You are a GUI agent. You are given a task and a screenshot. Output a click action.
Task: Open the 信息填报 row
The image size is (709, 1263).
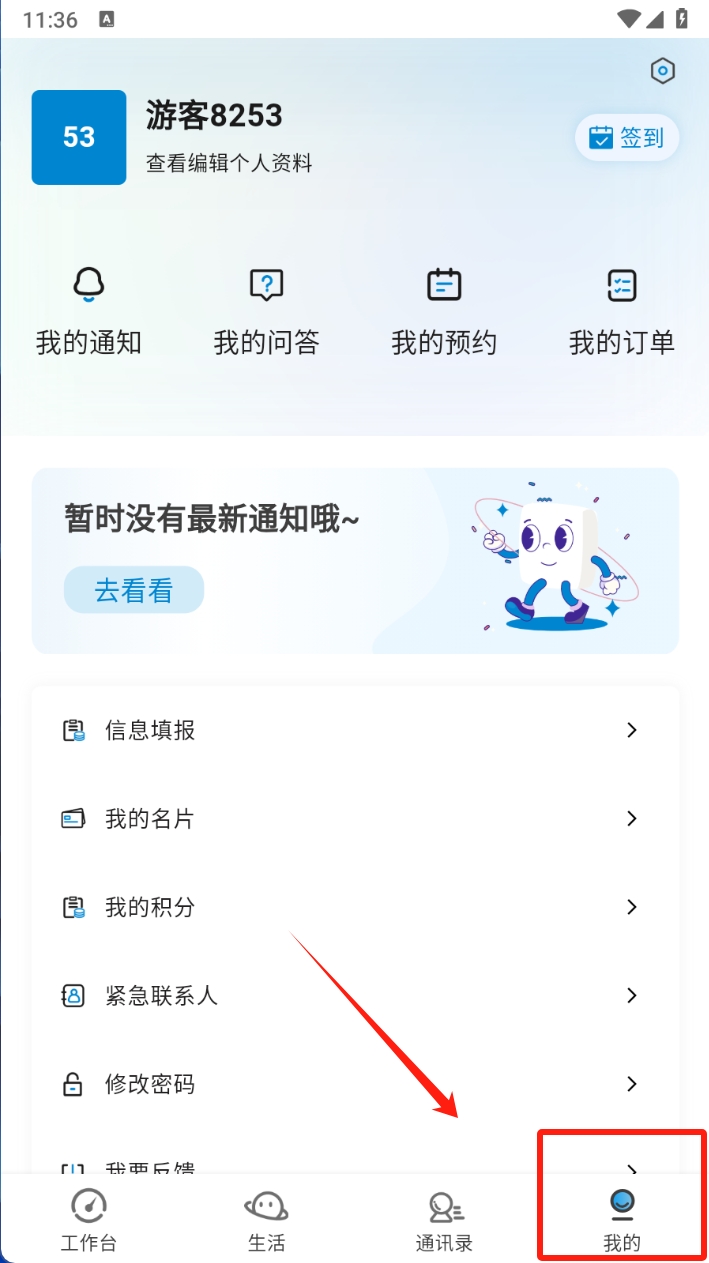coord(355,730)
